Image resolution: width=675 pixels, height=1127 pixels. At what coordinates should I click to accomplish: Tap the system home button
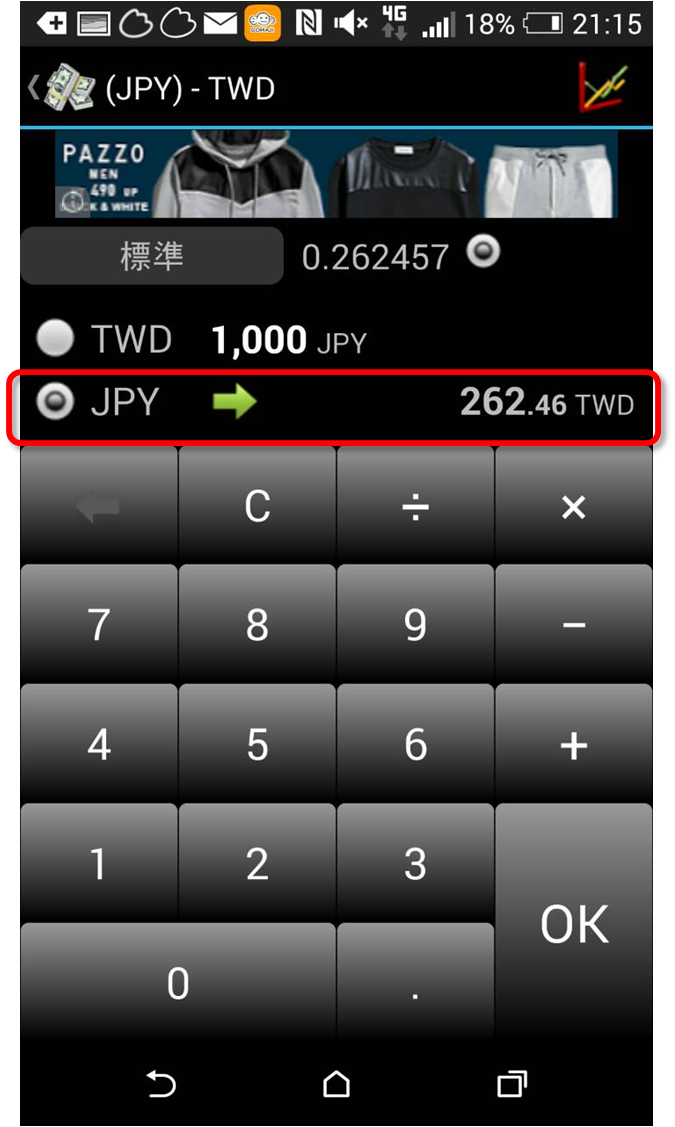[x=336, y=1083]
